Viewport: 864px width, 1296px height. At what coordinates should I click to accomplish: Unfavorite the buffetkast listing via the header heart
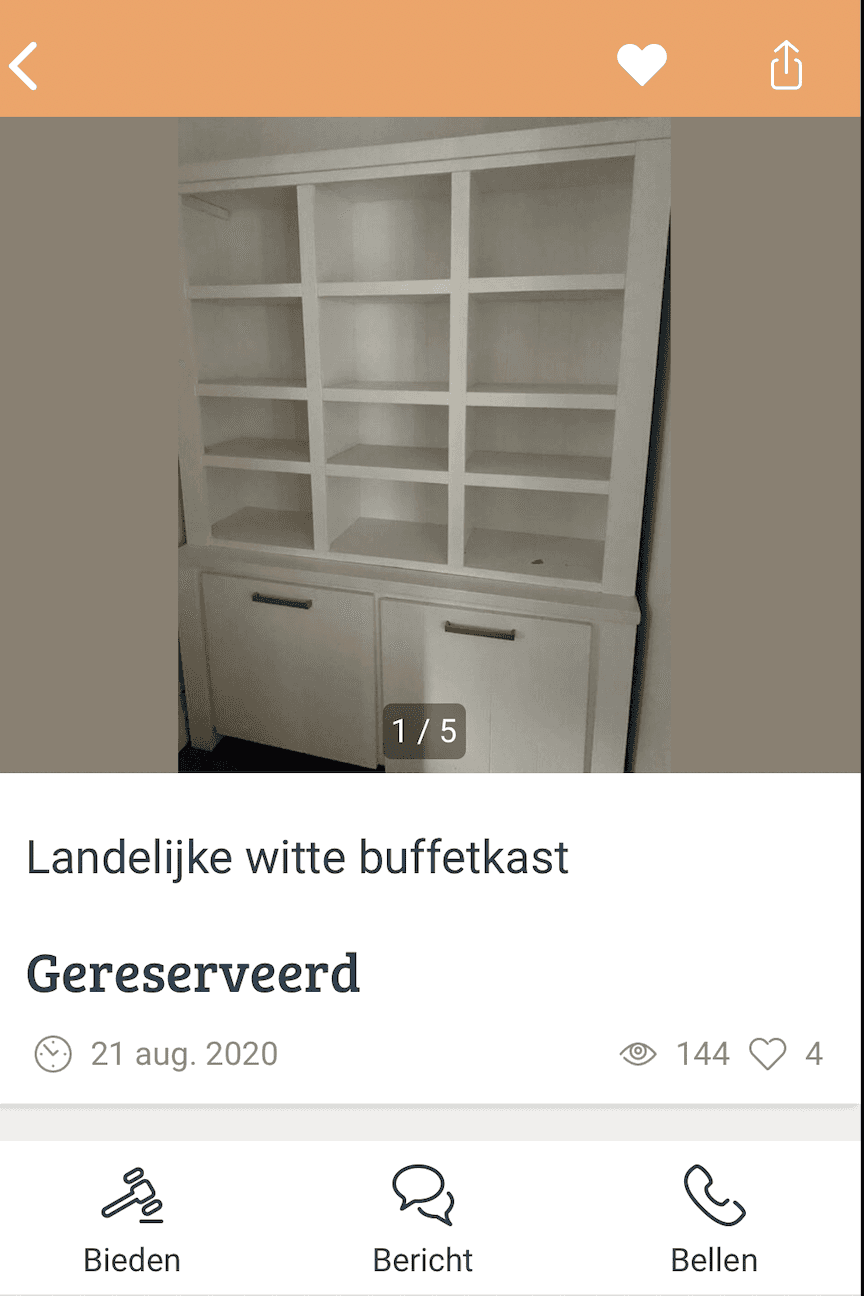coord(643,63)
